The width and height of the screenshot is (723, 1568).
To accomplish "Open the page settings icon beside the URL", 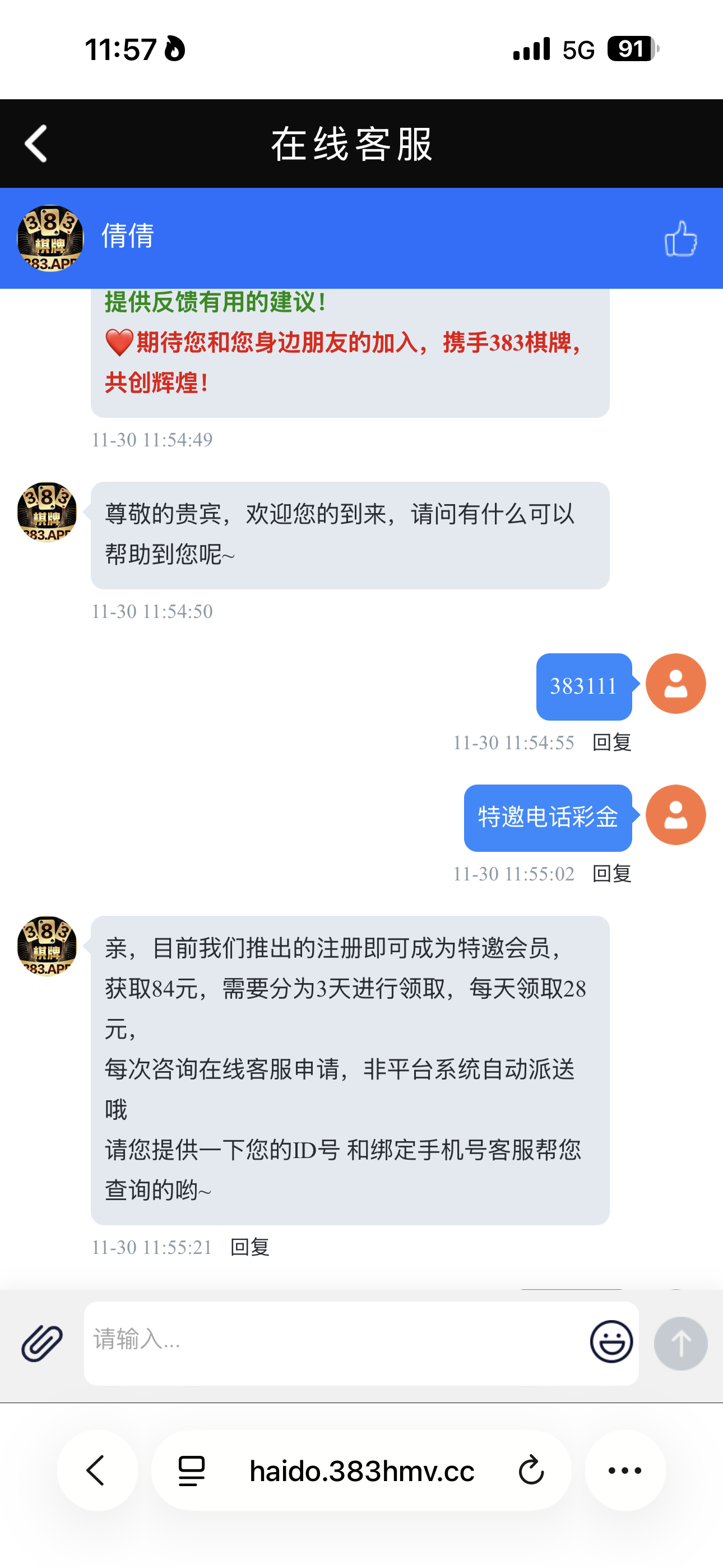I will click(192, 1470).
